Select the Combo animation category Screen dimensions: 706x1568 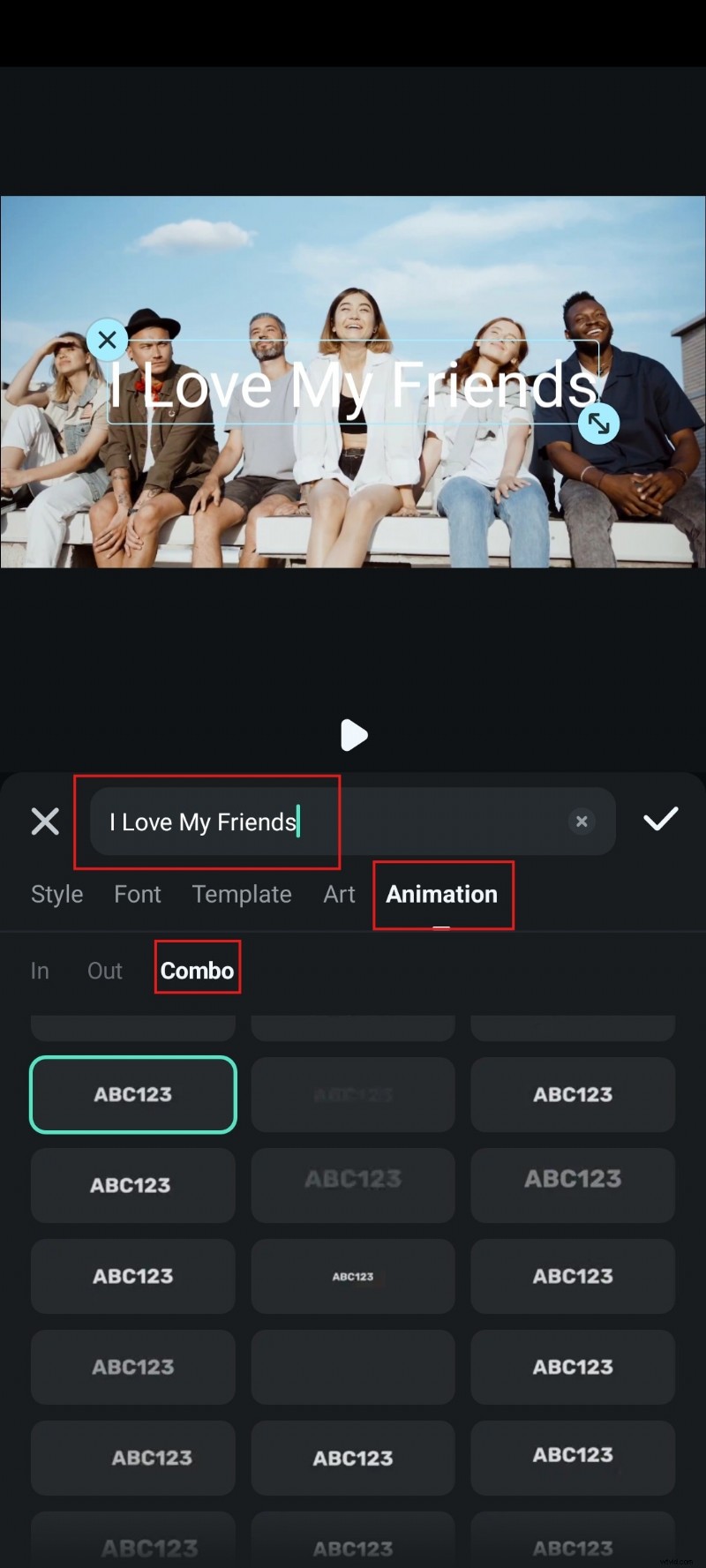pos(197,970)
